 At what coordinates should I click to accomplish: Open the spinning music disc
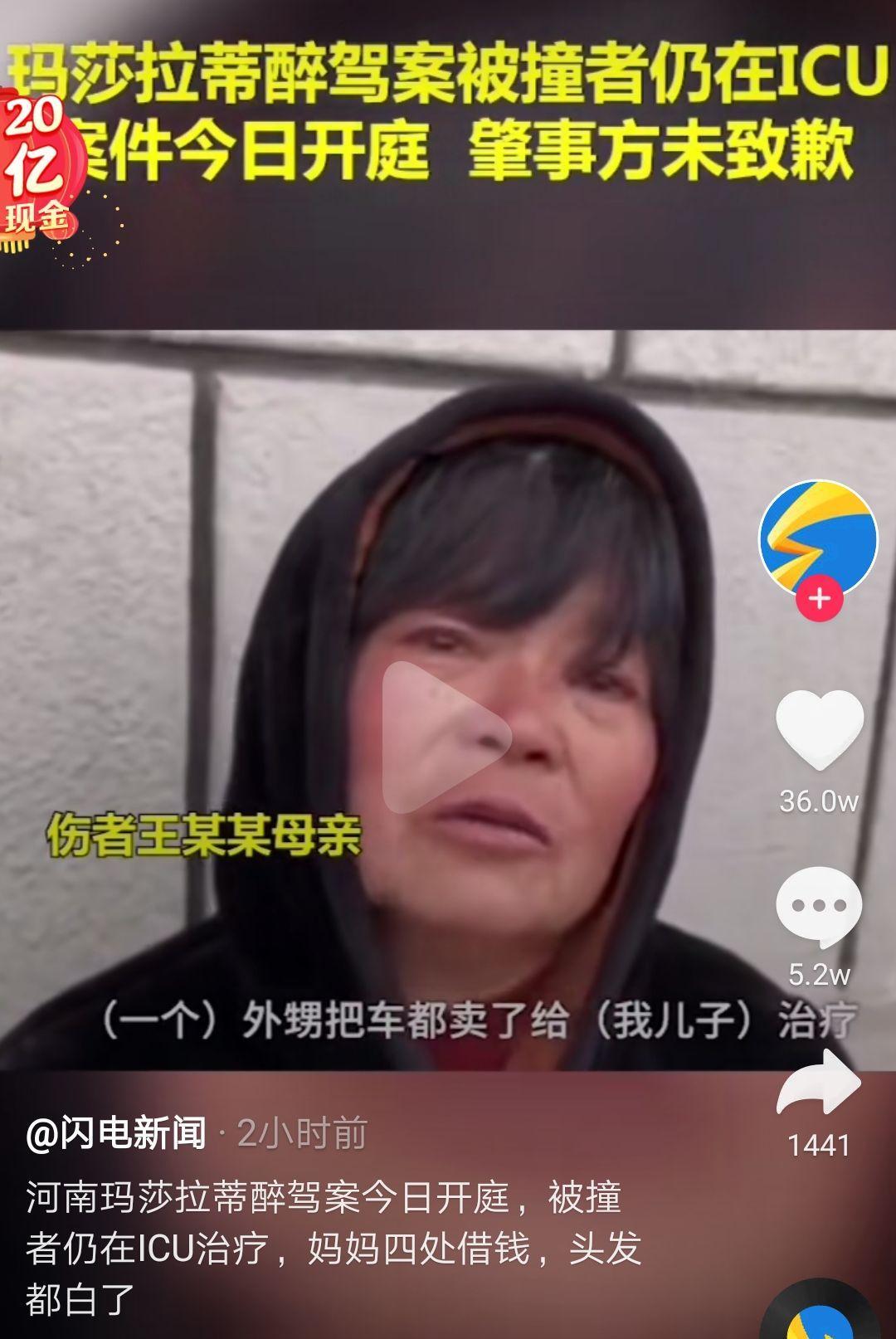820,1315
